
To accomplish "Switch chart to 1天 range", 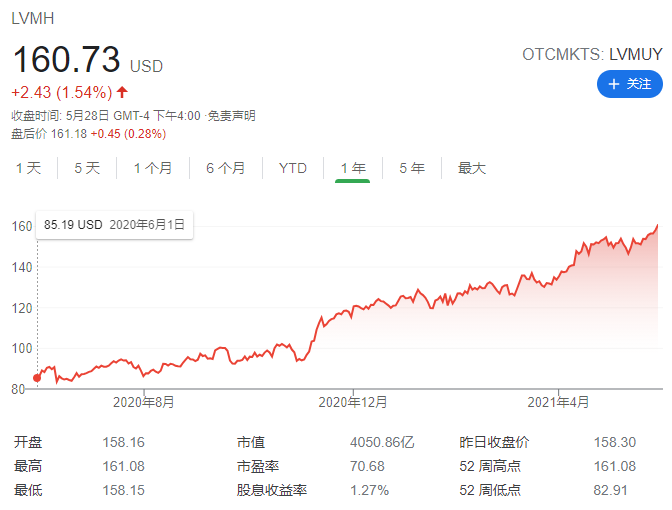I will point(28,168).
